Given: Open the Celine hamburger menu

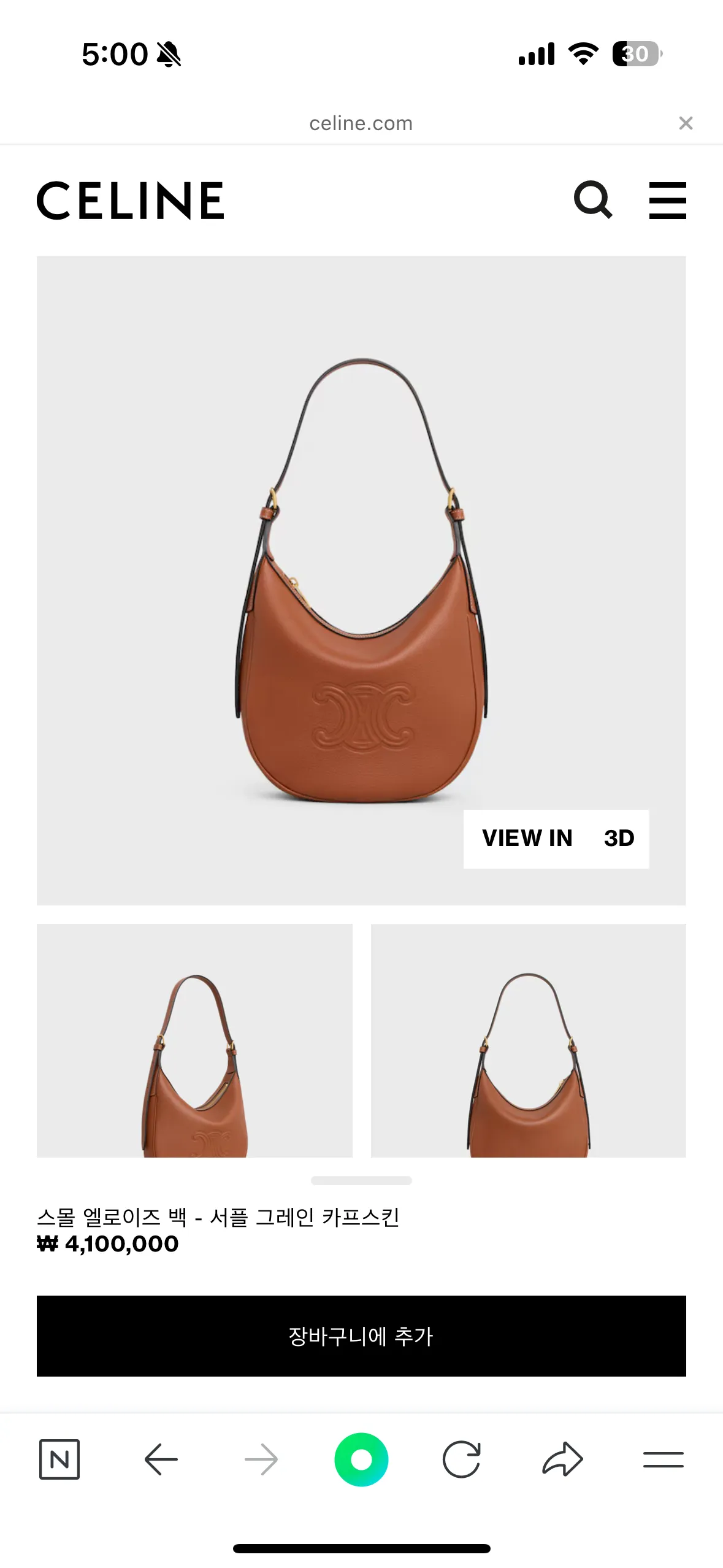Looking at the screenshot, I should tap(667, 200).
